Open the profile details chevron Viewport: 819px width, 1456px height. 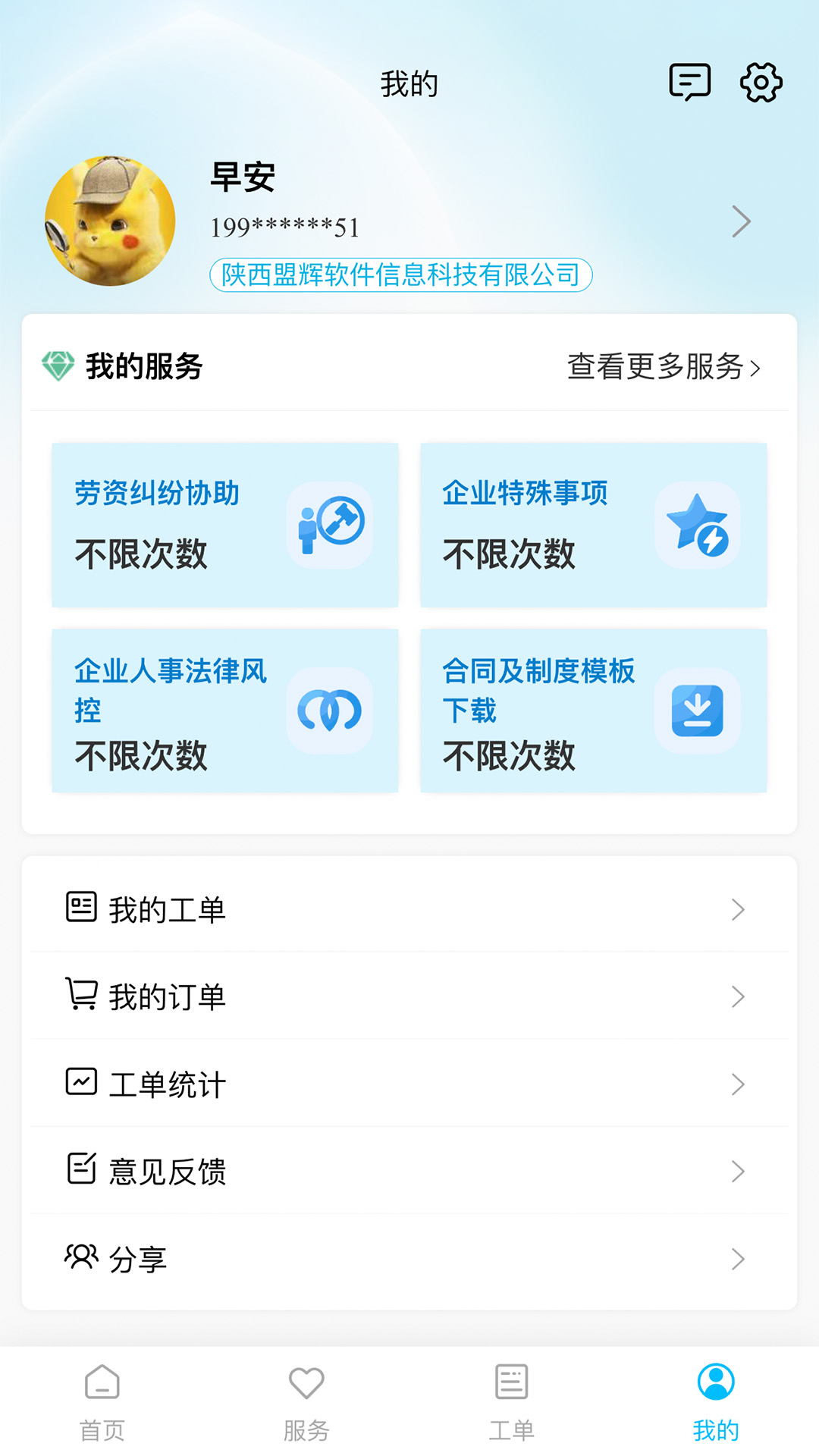point(741,221)
